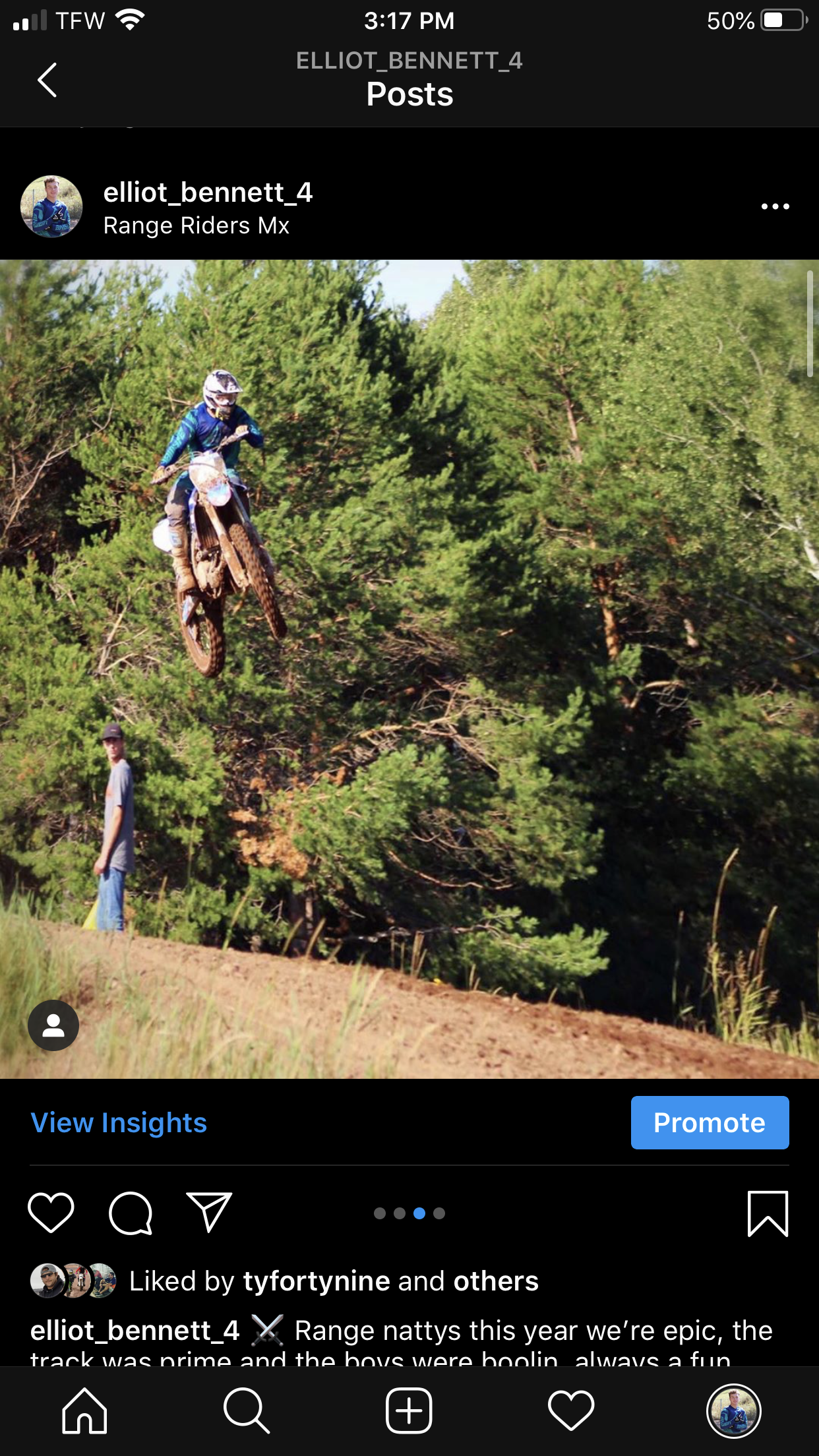
Task: Open the Range Riders Mx location
Action: click(x=197, y=226)
